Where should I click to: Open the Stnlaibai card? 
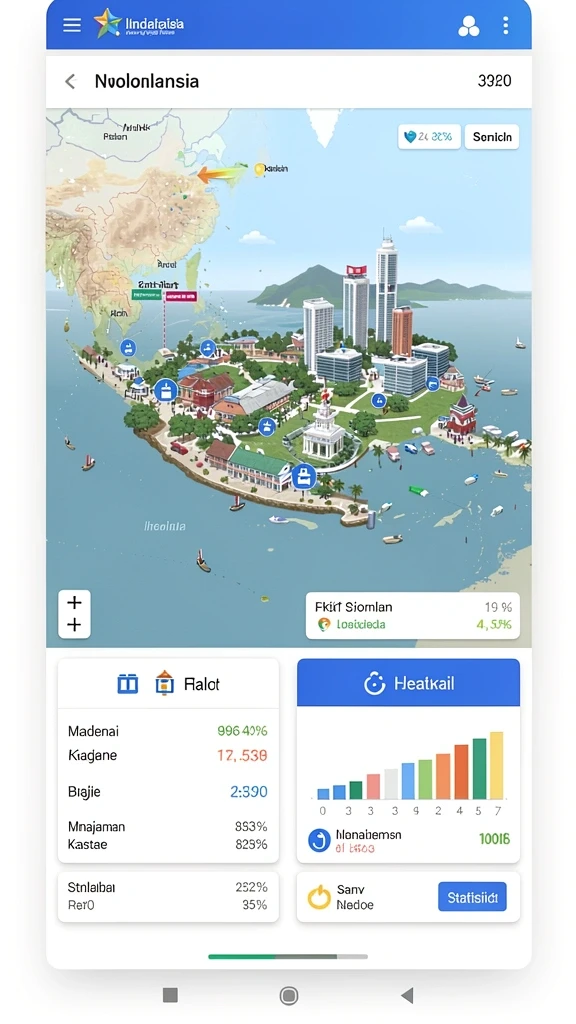[168, 896]
